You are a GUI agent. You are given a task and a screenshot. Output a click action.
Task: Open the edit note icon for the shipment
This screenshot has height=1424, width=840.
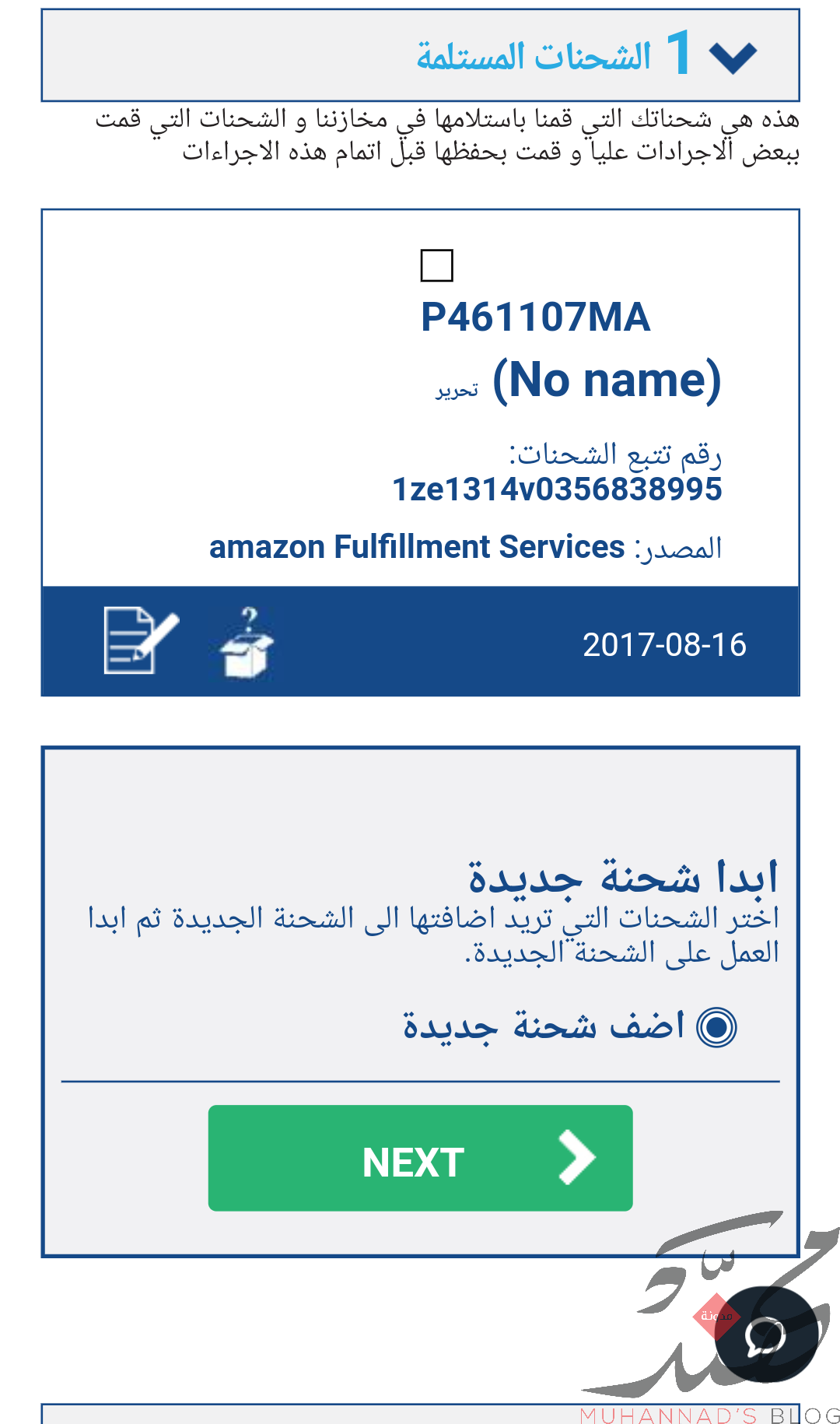coord(142,640)
